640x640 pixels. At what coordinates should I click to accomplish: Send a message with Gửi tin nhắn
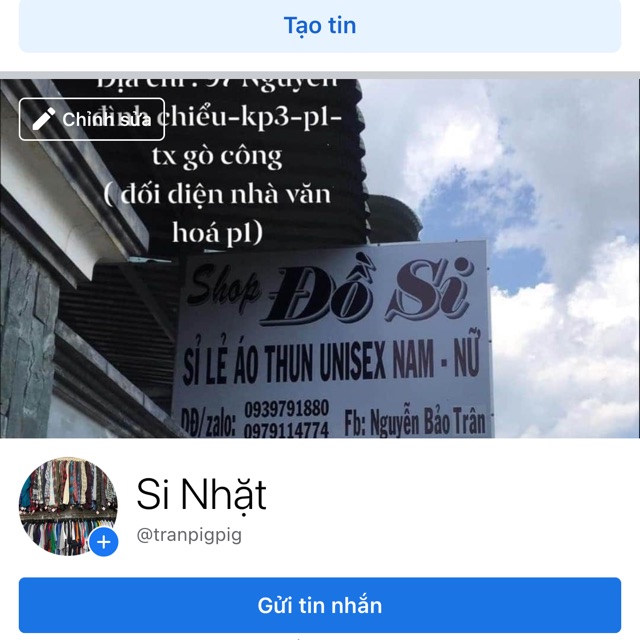[320, 605]
